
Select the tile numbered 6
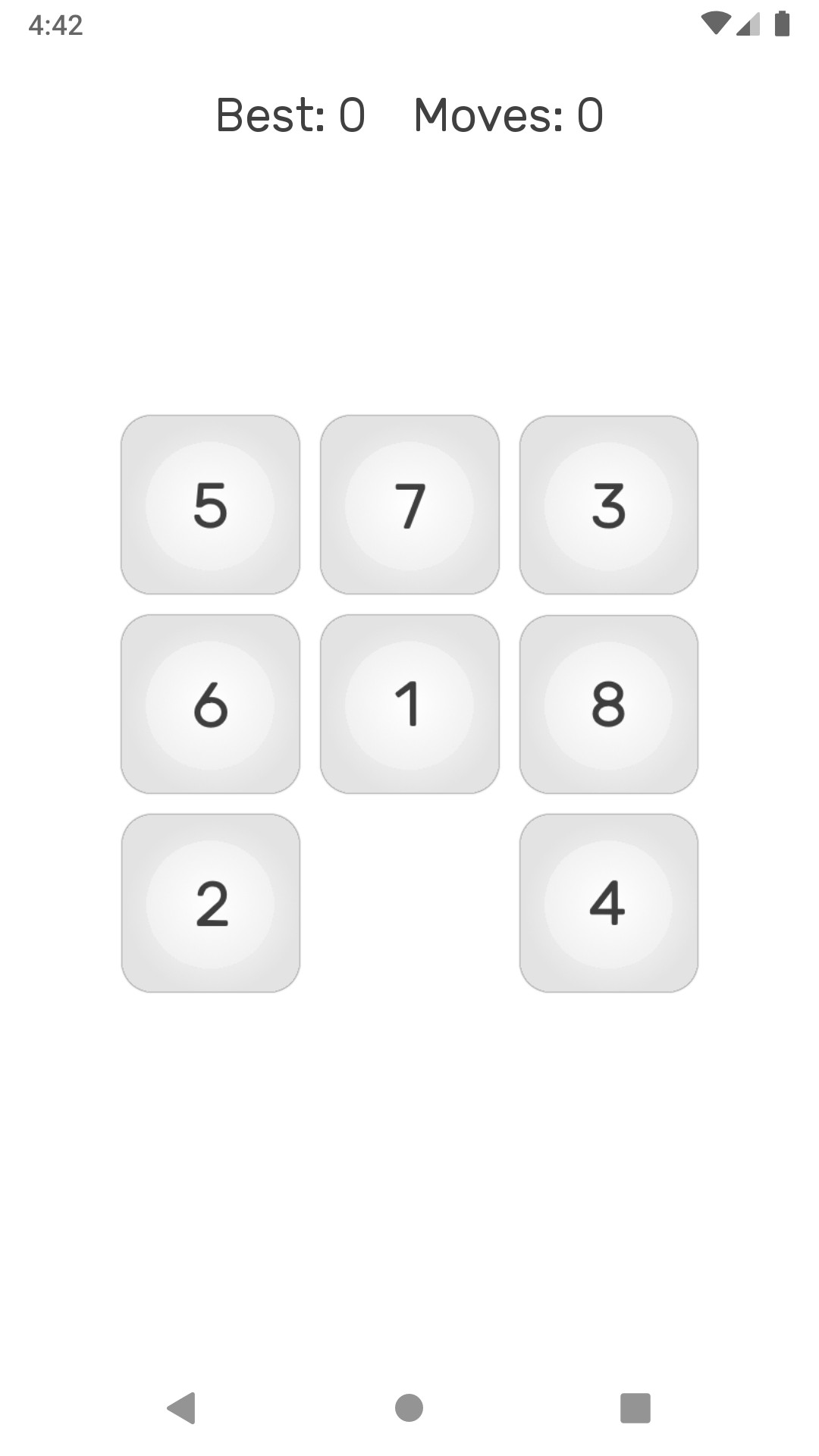(210, 704)
